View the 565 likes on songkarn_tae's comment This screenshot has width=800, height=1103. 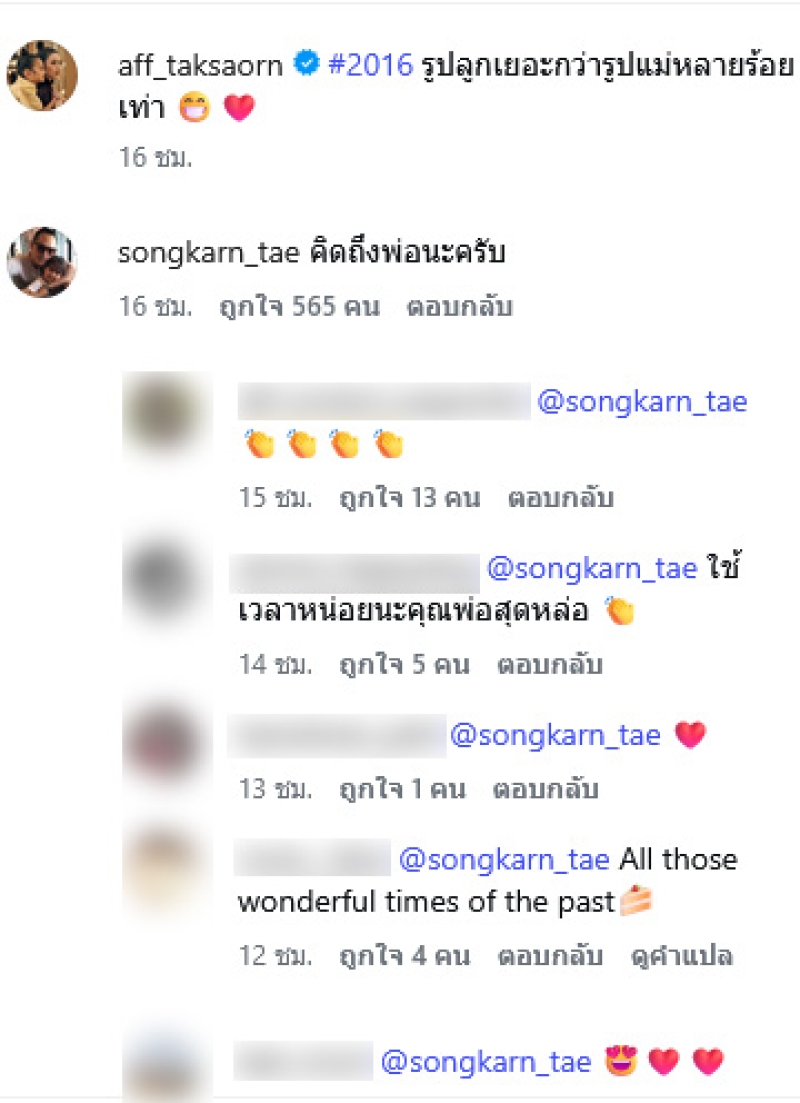[299, 307]
